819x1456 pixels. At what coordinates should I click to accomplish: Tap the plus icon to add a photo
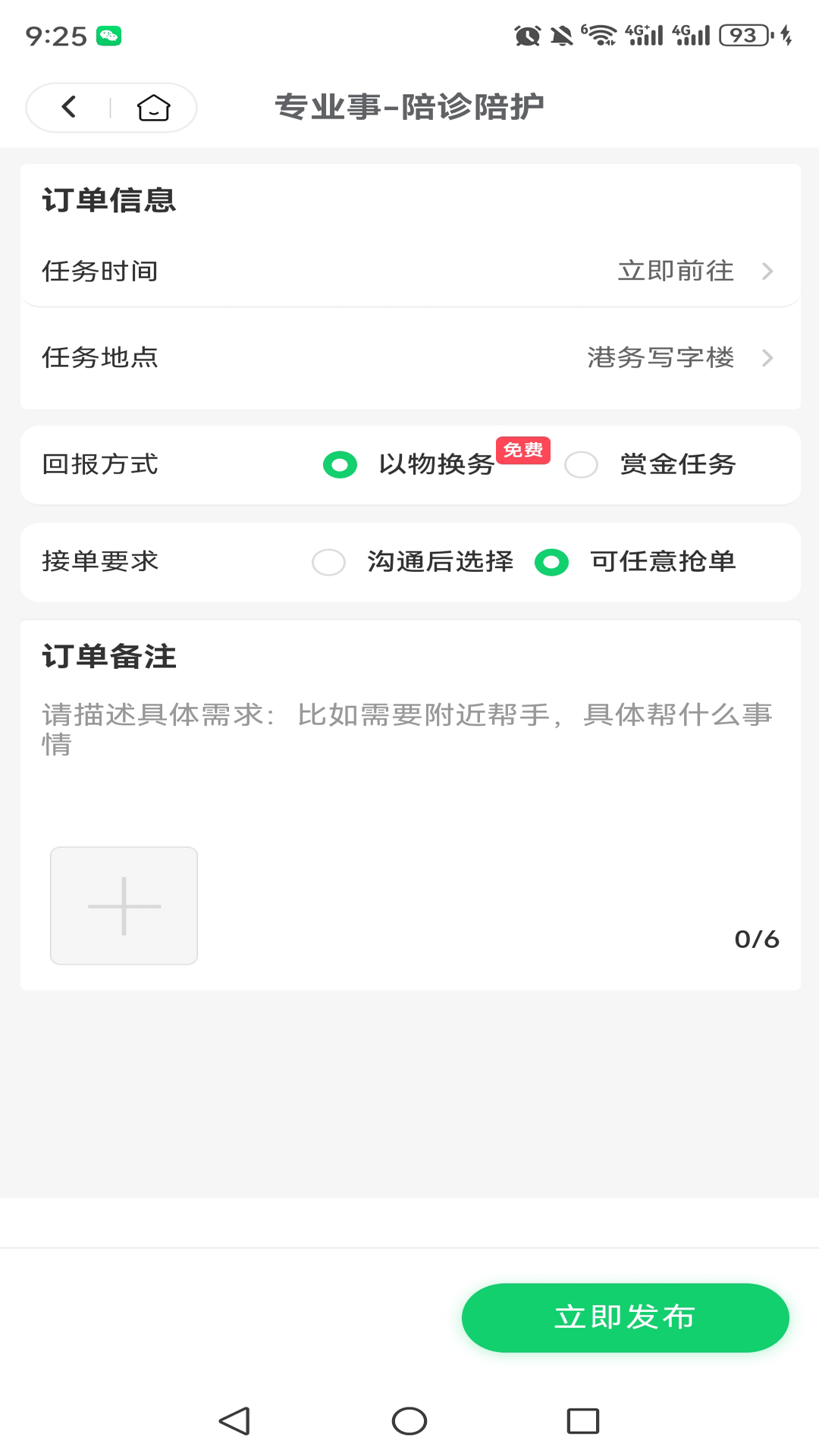123,905
